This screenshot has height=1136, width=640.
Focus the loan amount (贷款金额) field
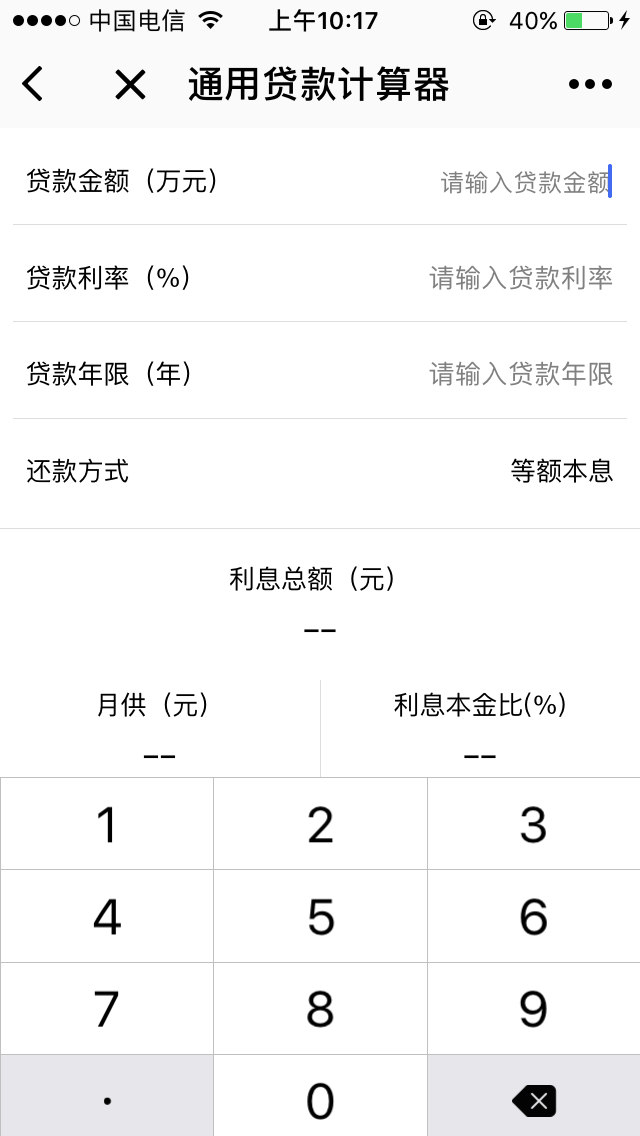[524, 182]
